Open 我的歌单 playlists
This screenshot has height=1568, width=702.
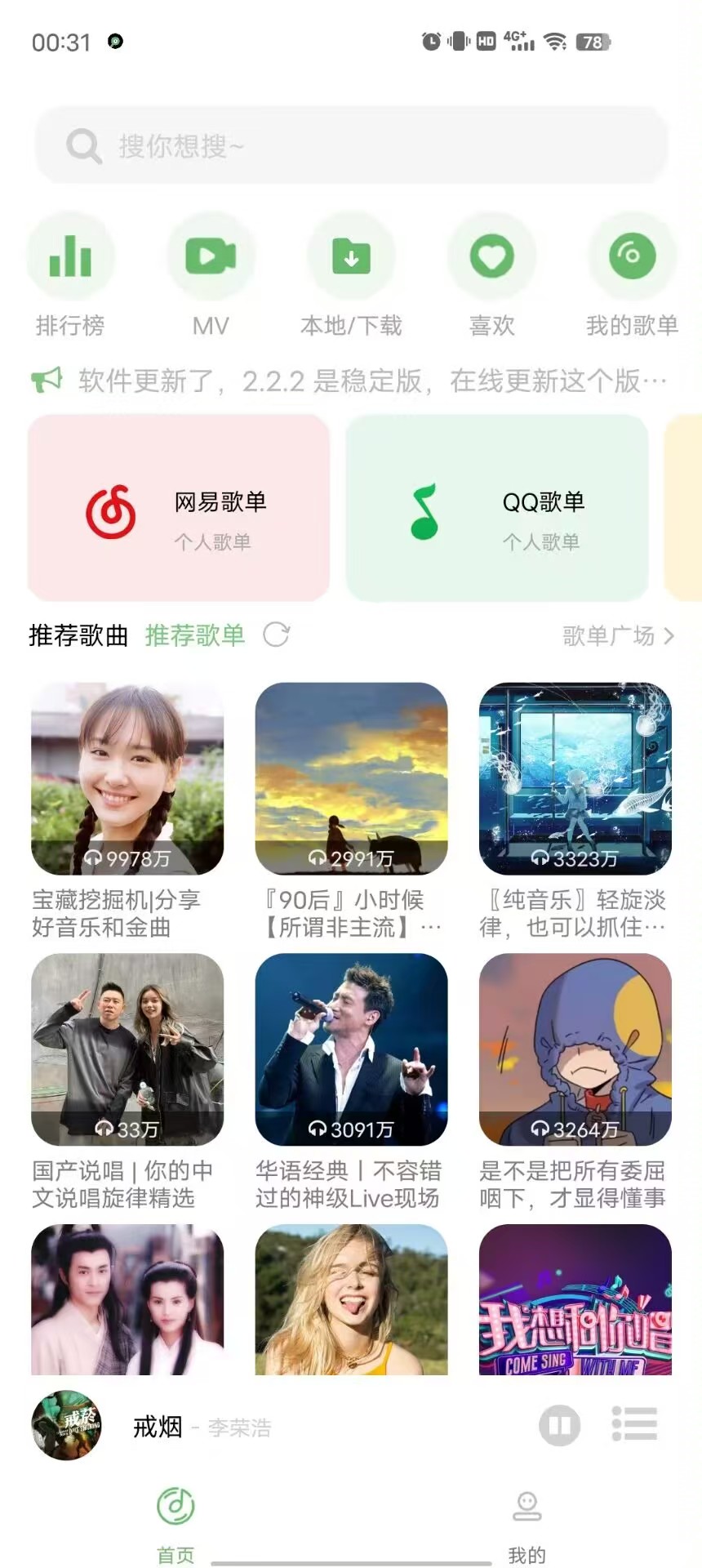pos(632,275)
